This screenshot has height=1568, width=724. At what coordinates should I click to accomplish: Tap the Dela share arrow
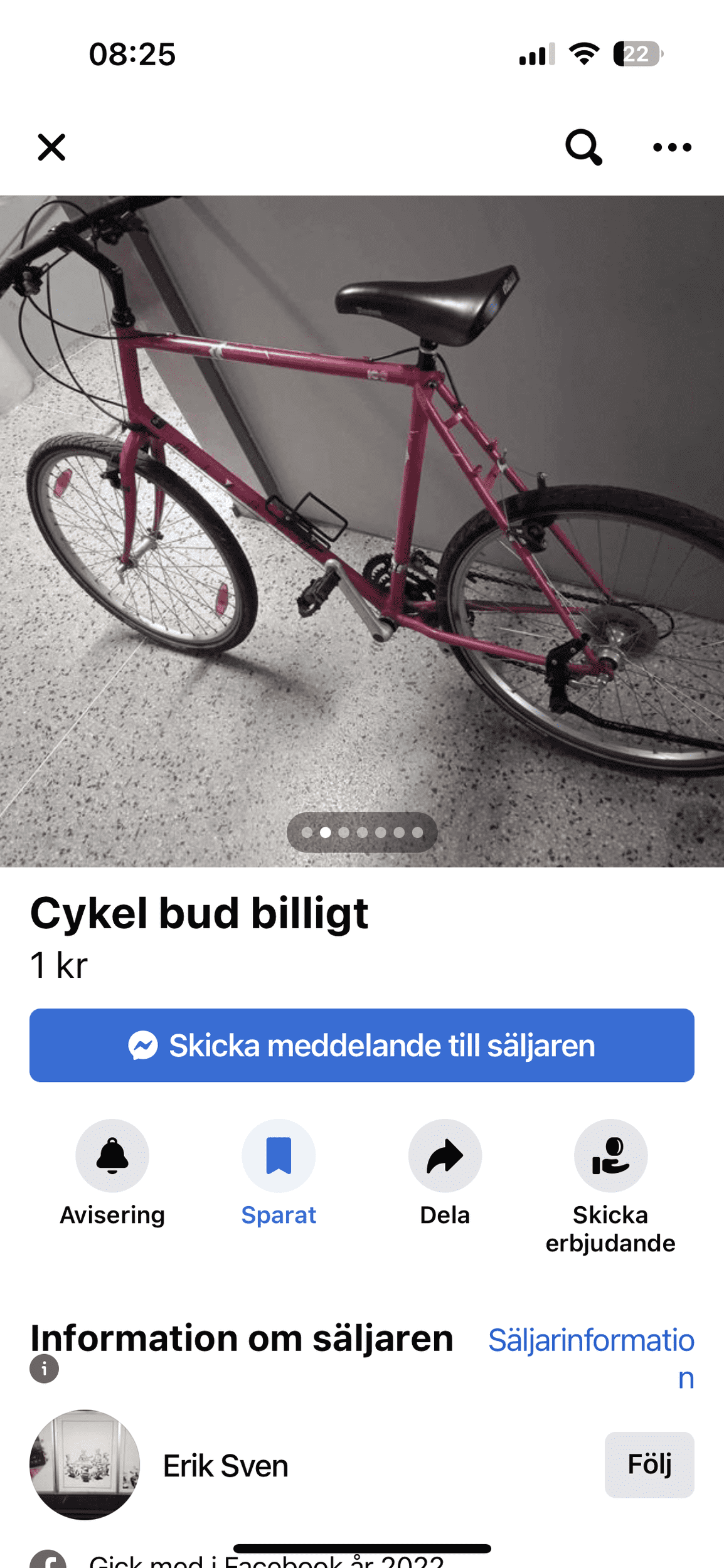445,1156
